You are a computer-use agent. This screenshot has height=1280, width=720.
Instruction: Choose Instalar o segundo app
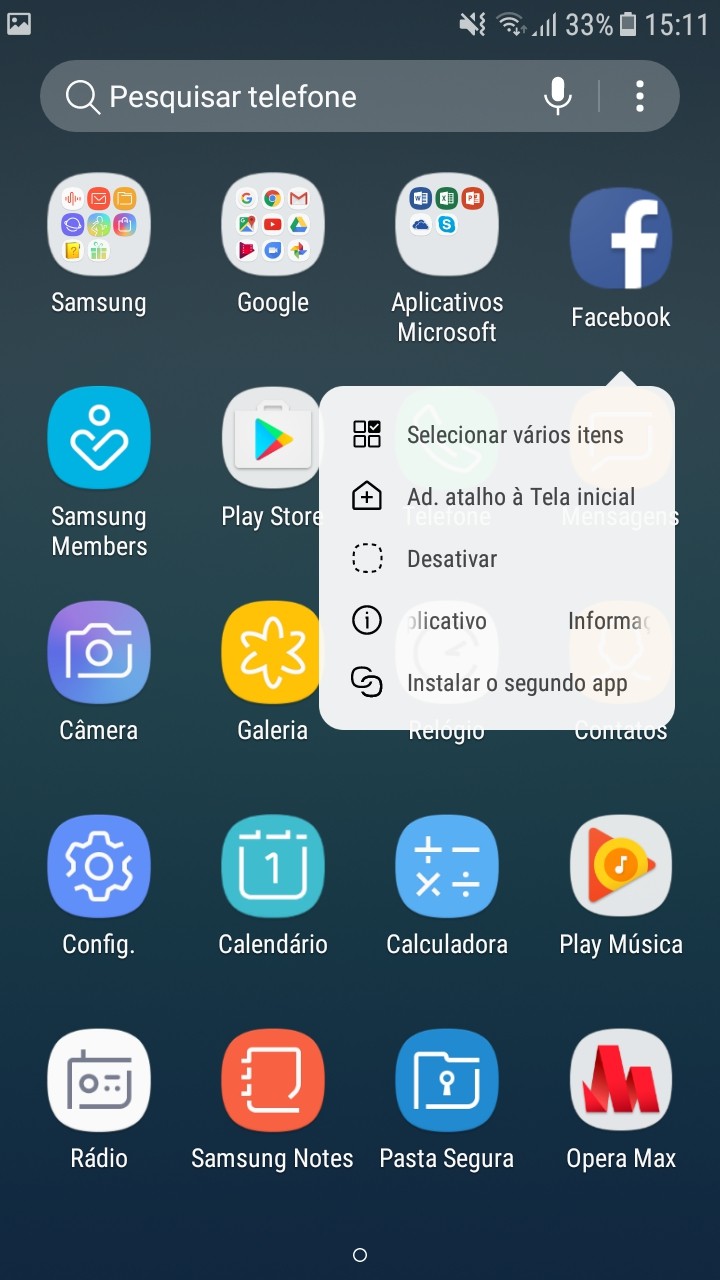[497, 683]
